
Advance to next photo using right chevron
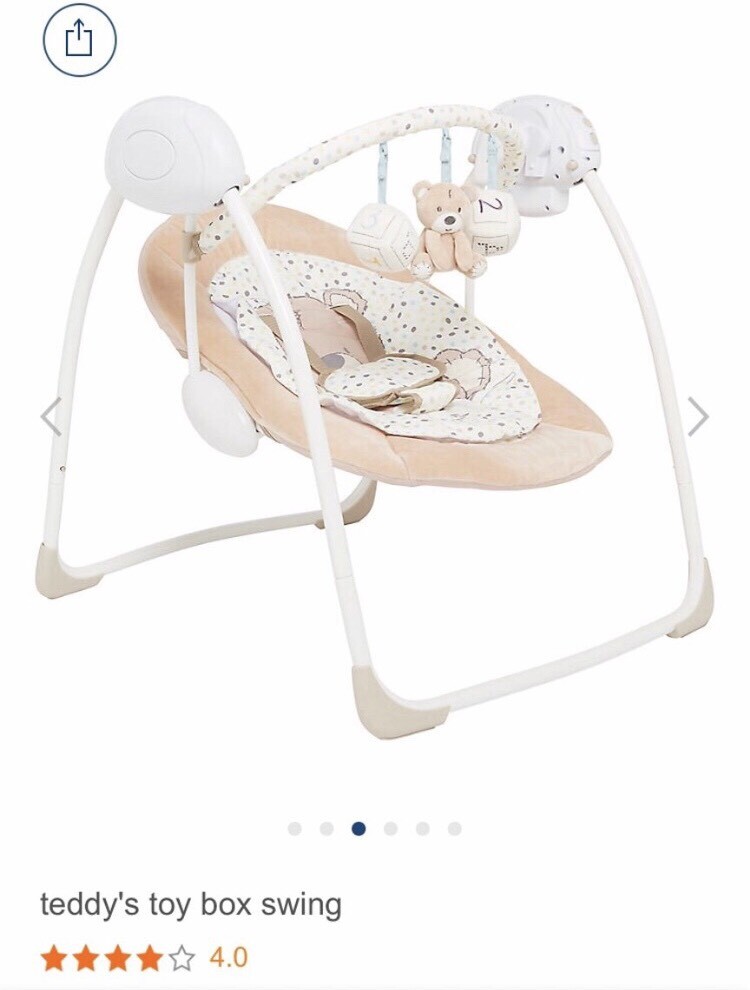tap(701, 415)
